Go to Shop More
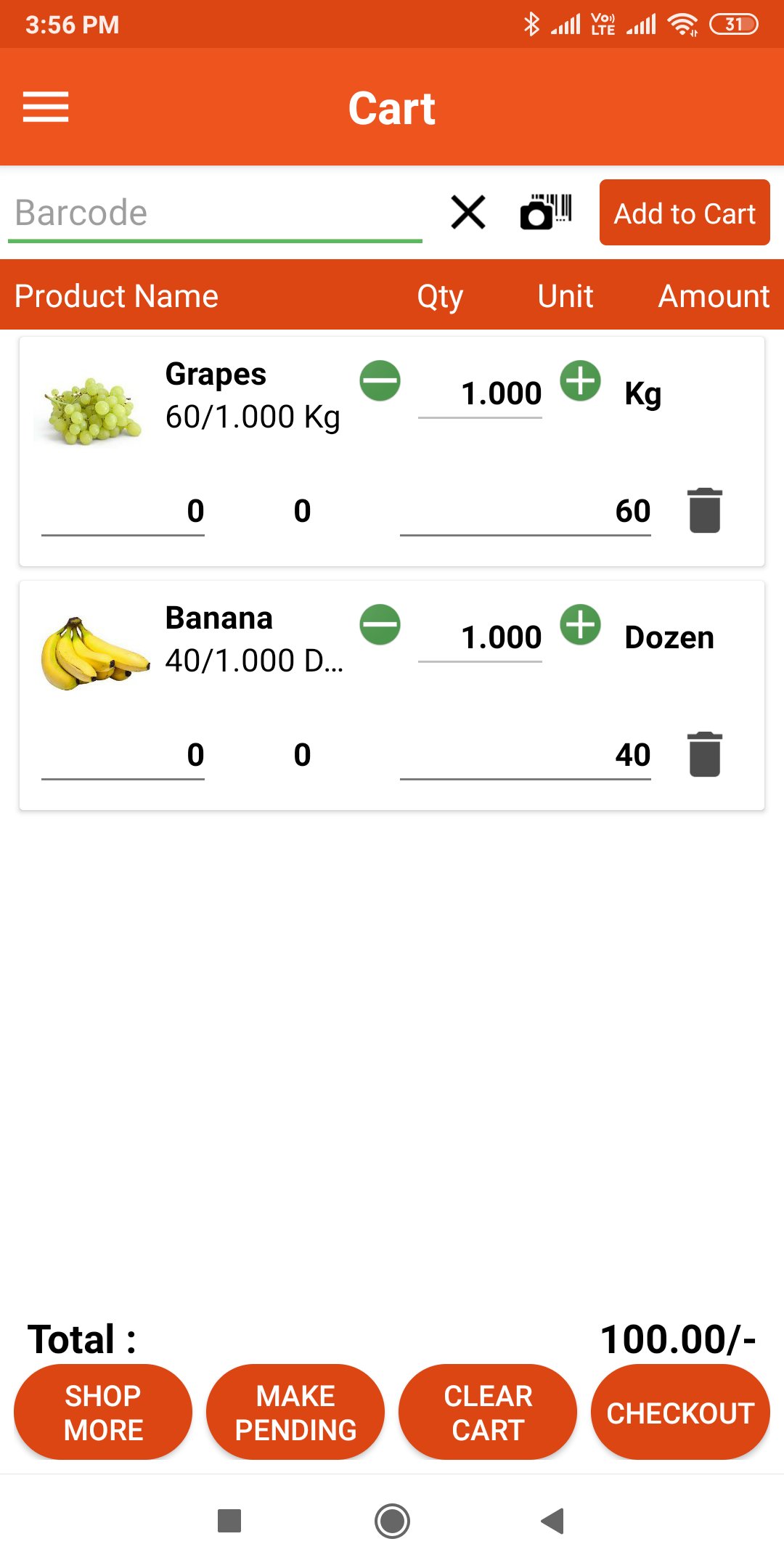 coord(103,1412)
